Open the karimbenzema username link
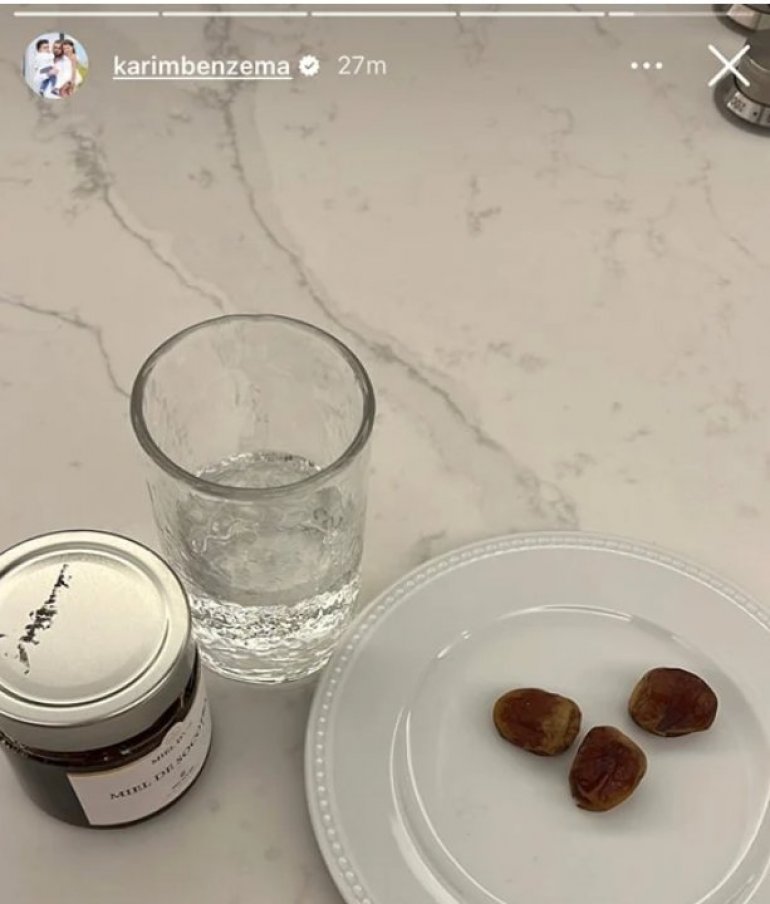Screen dimensions: 770x904 tap(201, 67)
